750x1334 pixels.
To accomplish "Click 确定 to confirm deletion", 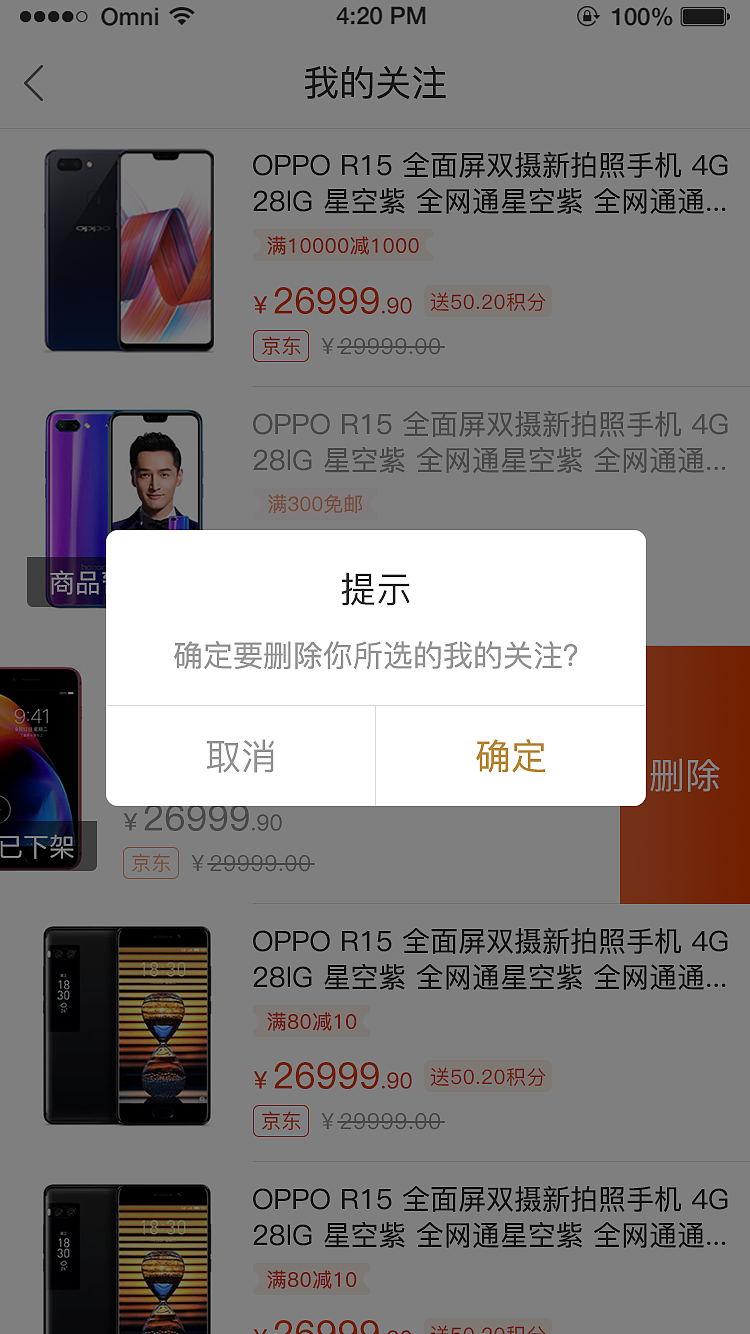I will click(510, 757).
